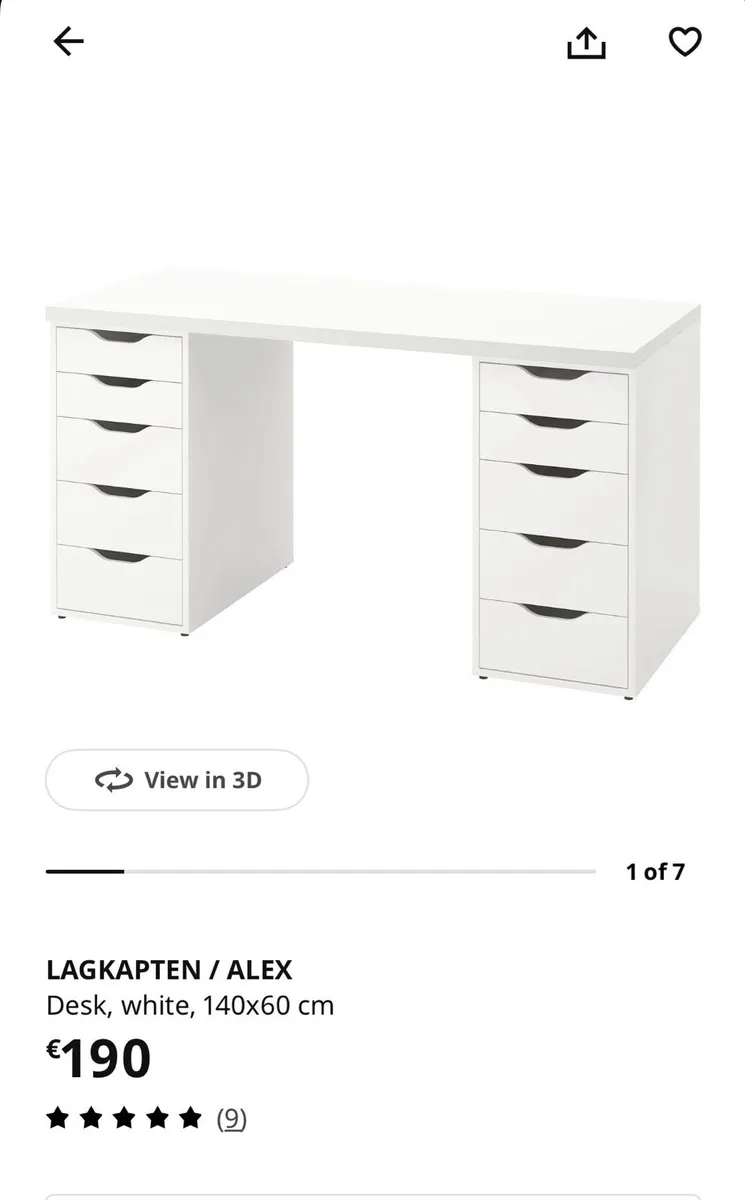
Task: Tap the 3D rotation icon
Action: 113,780
